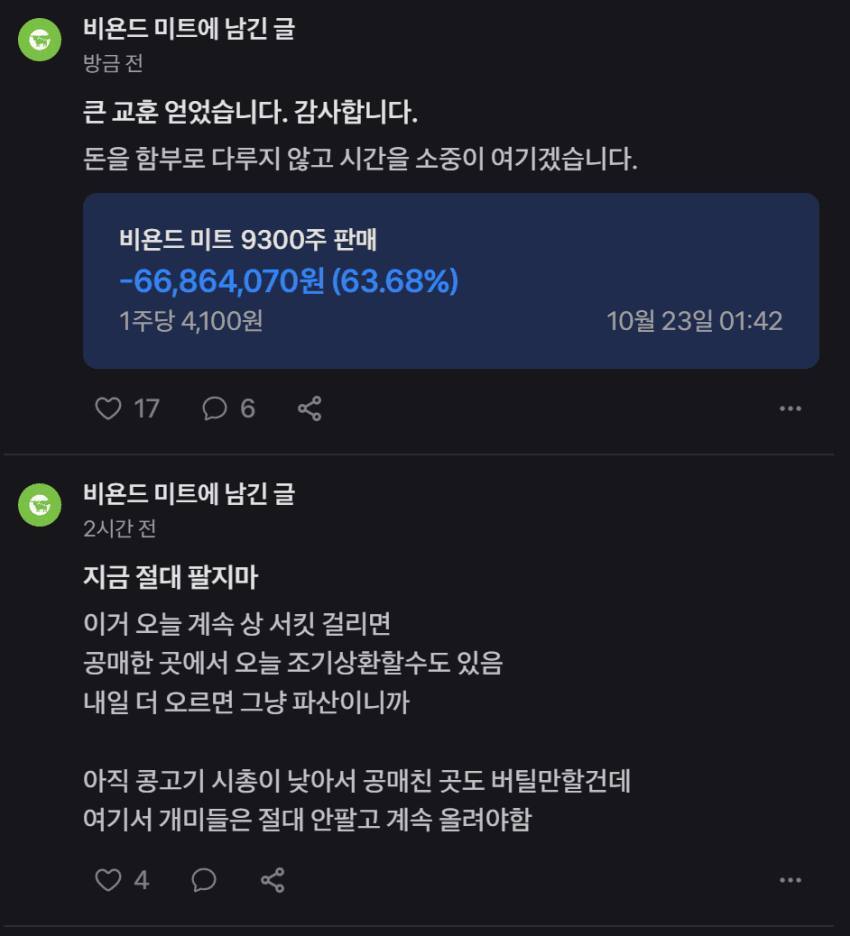850x936 pixels.
Task: Open overflow menu of the '큰 교훈 얻었습니다' post
Action: point(790,408)
